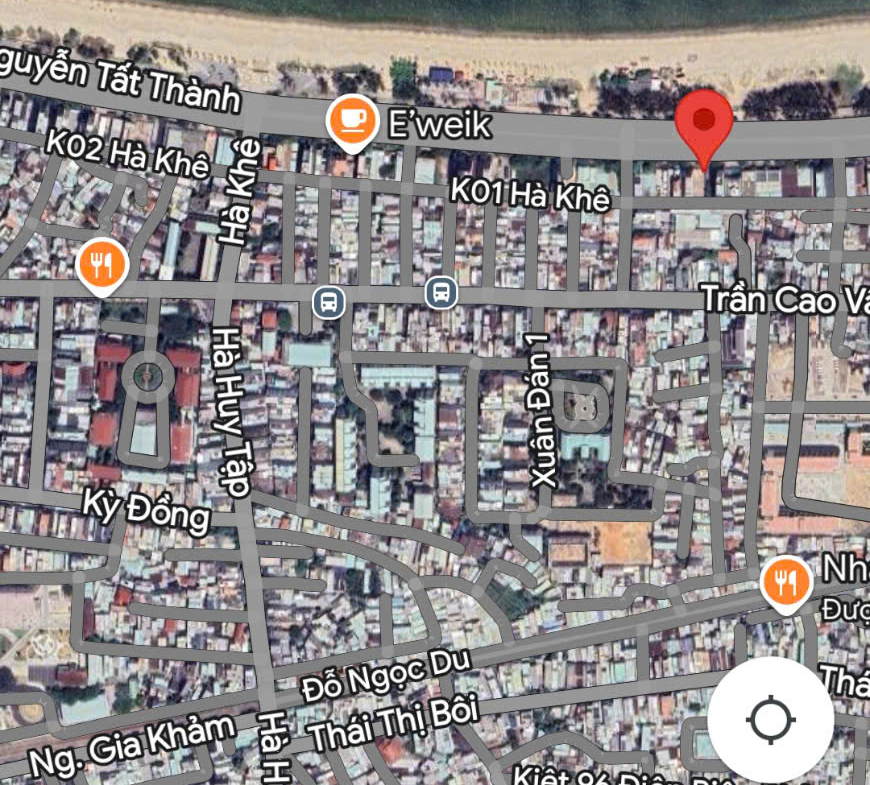The image size is (870, 785).
Task: Select the red dropped pin
Action: pos(704,124)
